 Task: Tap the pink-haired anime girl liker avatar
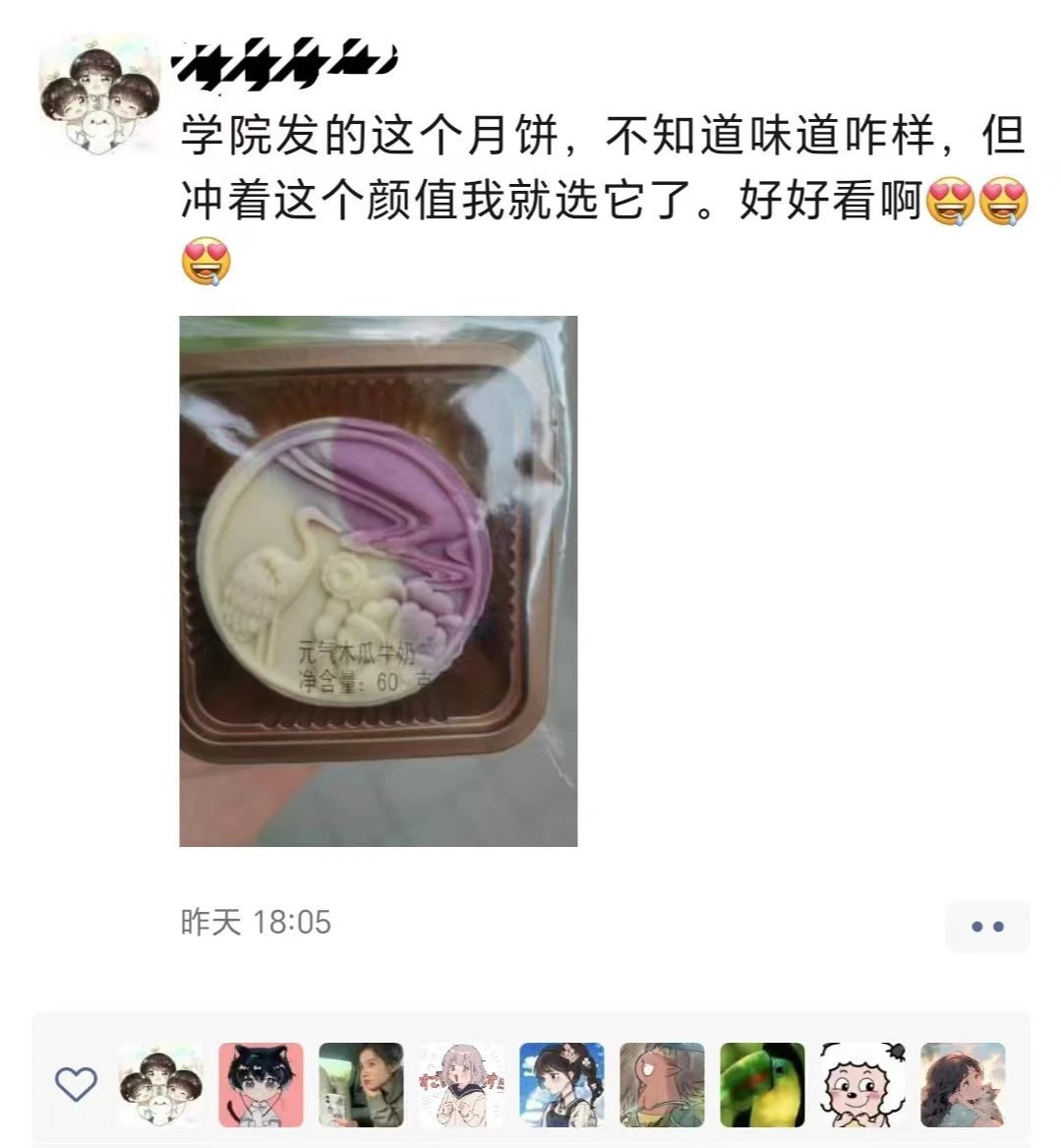(x=461, y=1085)
